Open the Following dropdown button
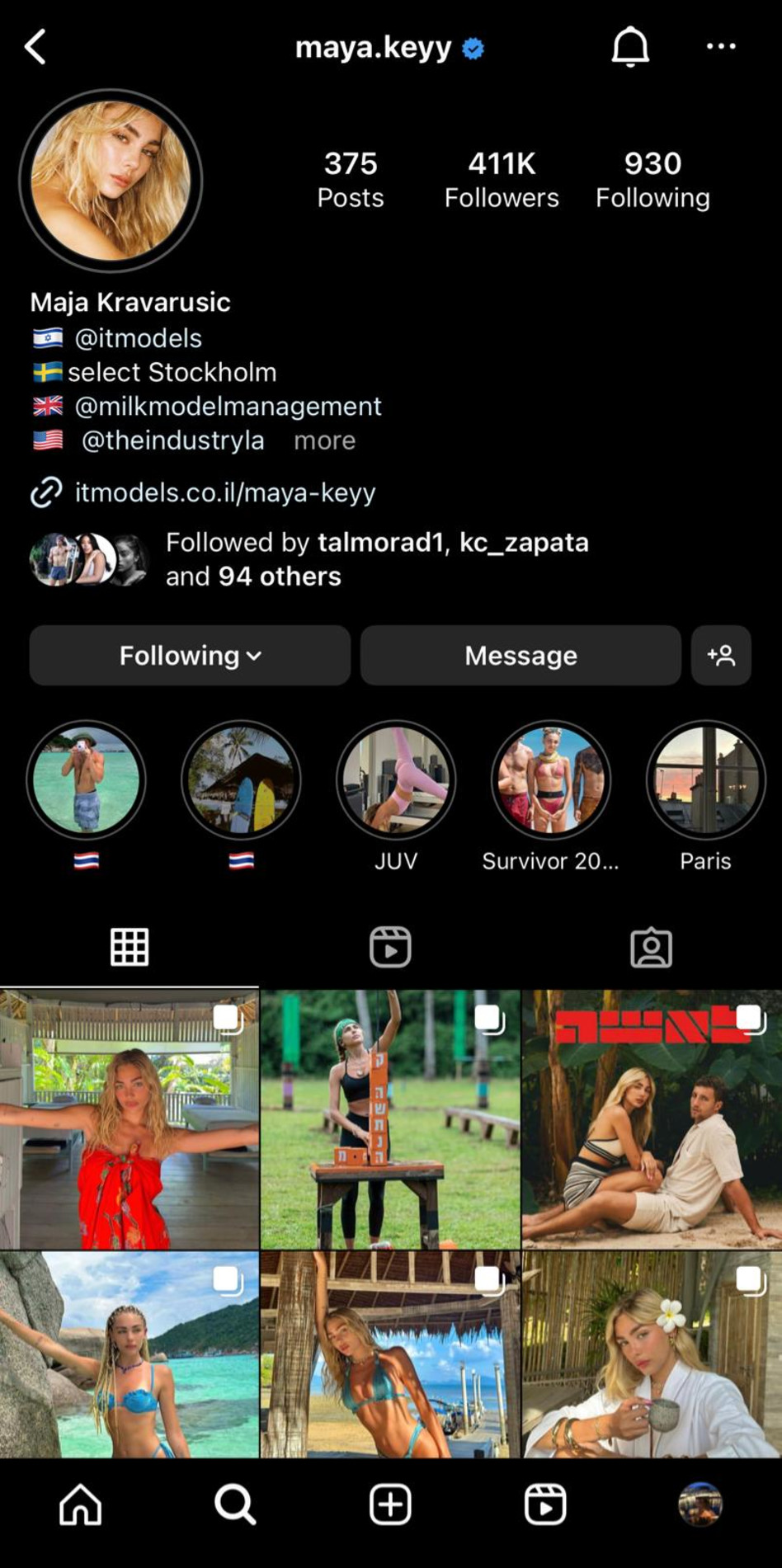Image resolution: width=782 pixels, height=1568 pixels. pyautogui.click(x=190, y=656)
